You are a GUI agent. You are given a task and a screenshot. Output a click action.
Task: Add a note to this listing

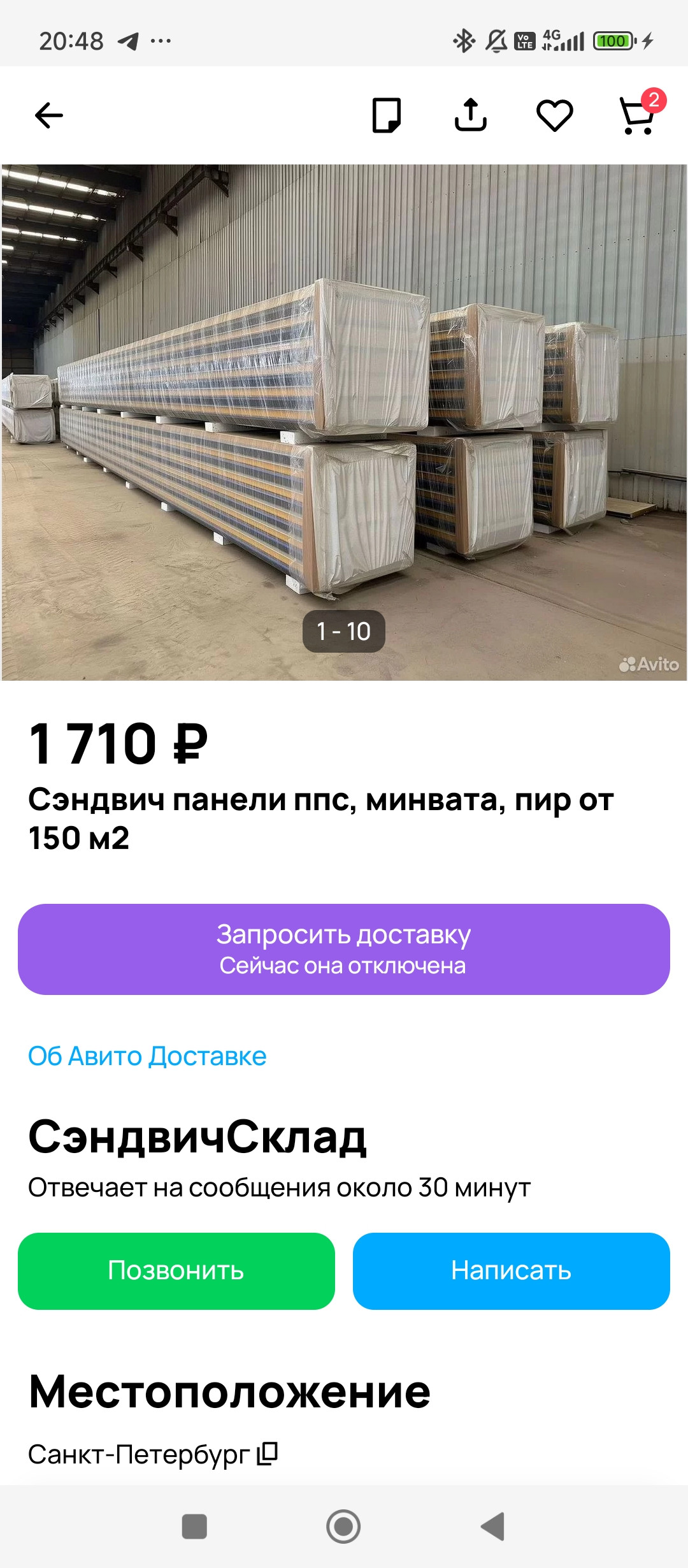386,115
